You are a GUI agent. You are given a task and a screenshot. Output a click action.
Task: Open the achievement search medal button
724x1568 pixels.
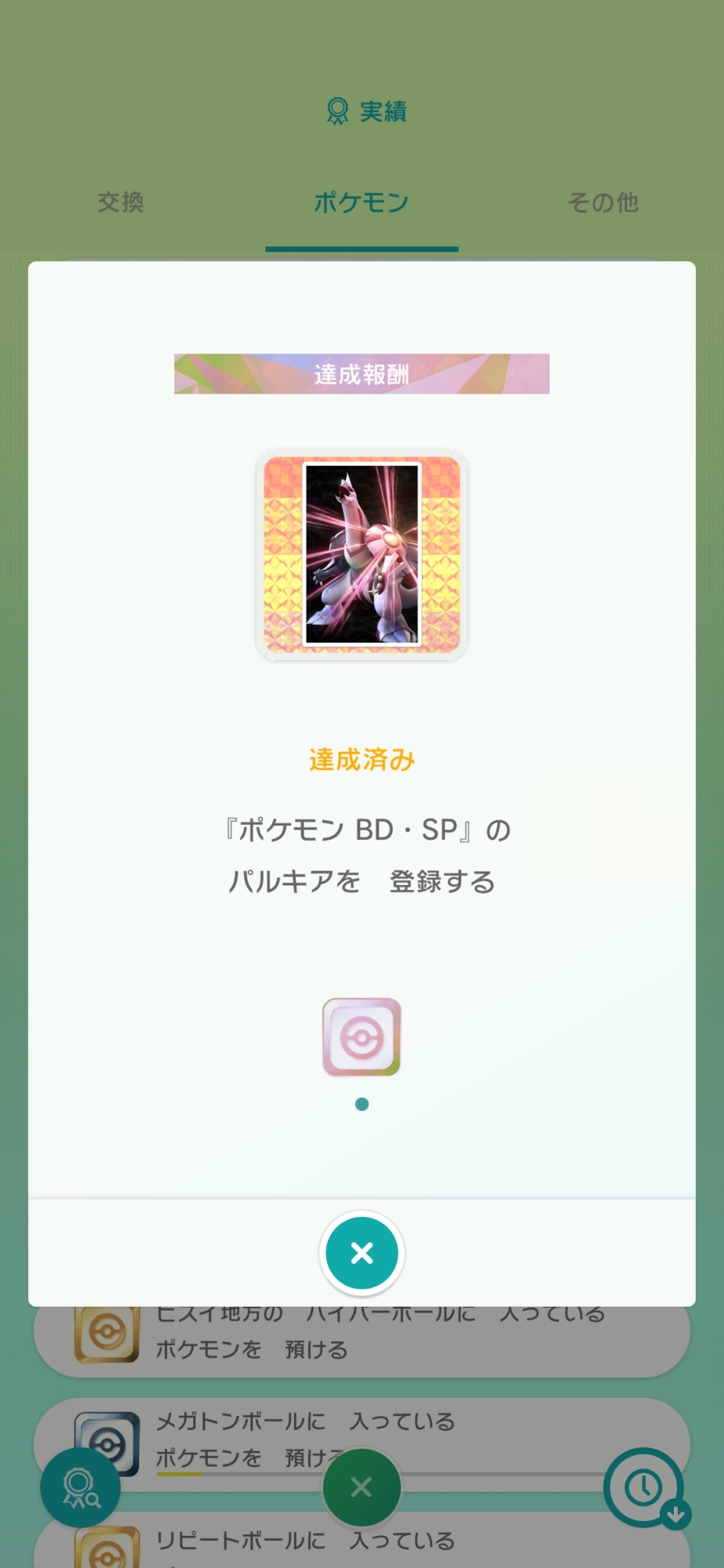click(80, 1487)
